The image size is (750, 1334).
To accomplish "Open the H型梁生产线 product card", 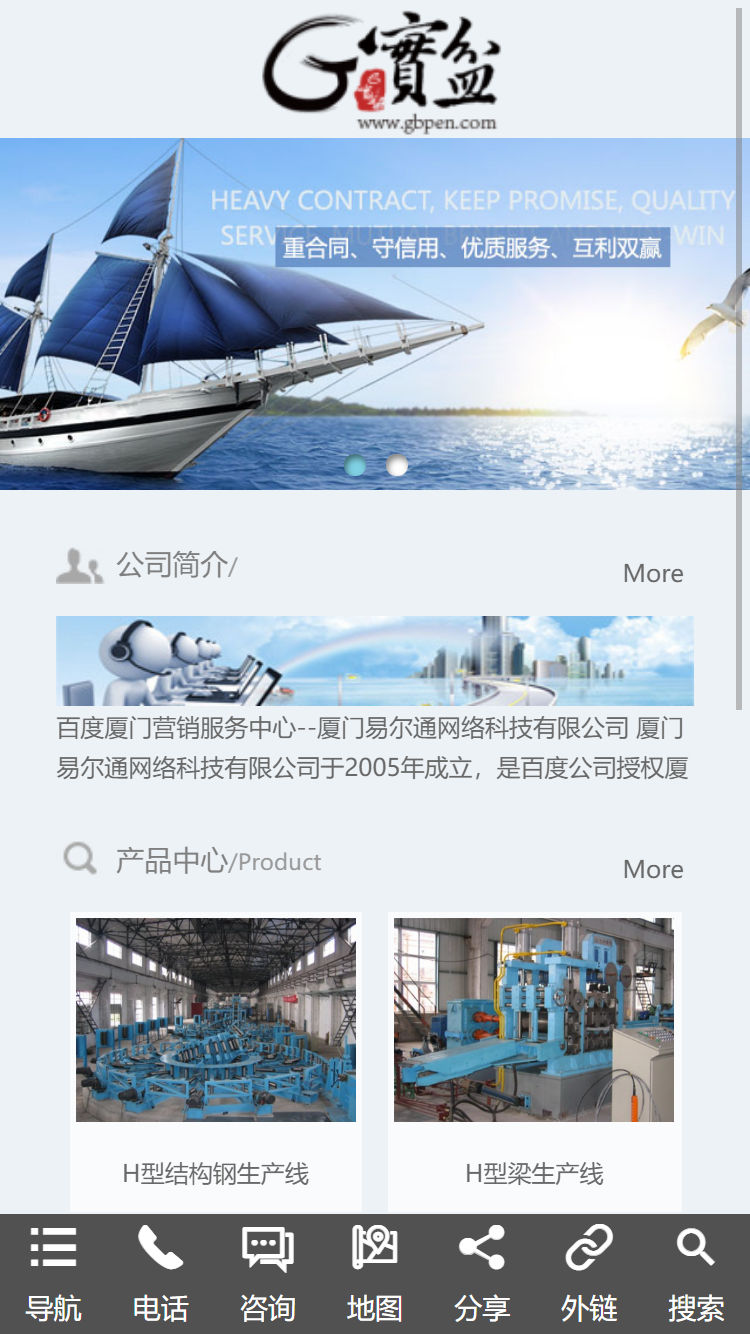I will [x=534, y=1050].
